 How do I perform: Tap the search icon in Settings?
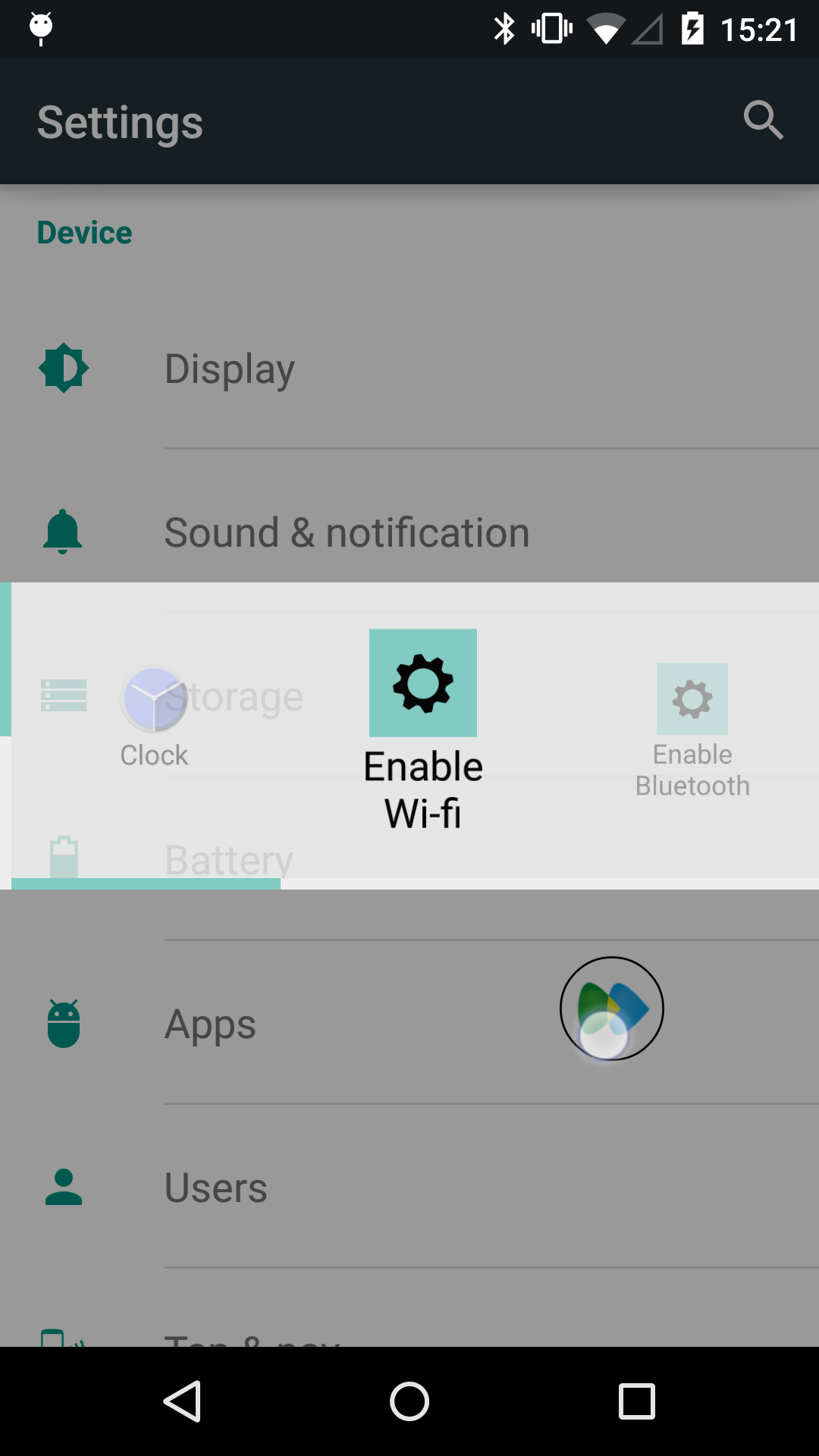763,121
